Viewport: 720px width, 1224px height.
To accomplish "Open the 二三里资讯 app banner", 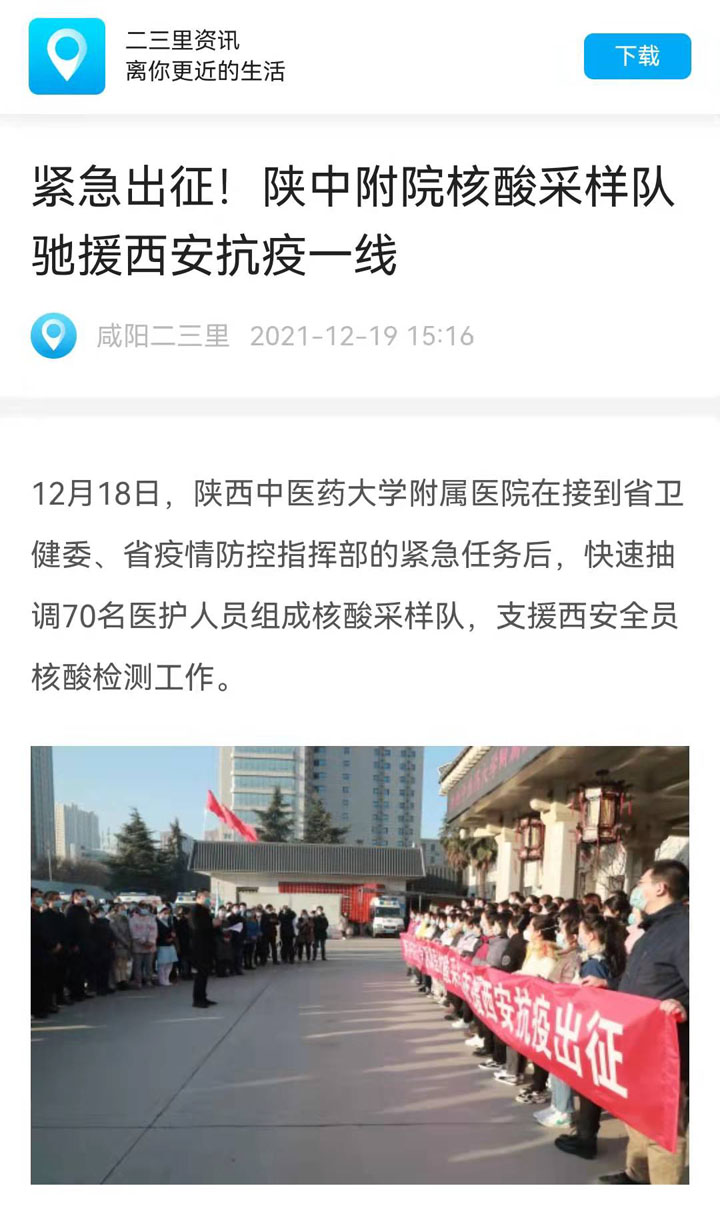I will point(205,56).
